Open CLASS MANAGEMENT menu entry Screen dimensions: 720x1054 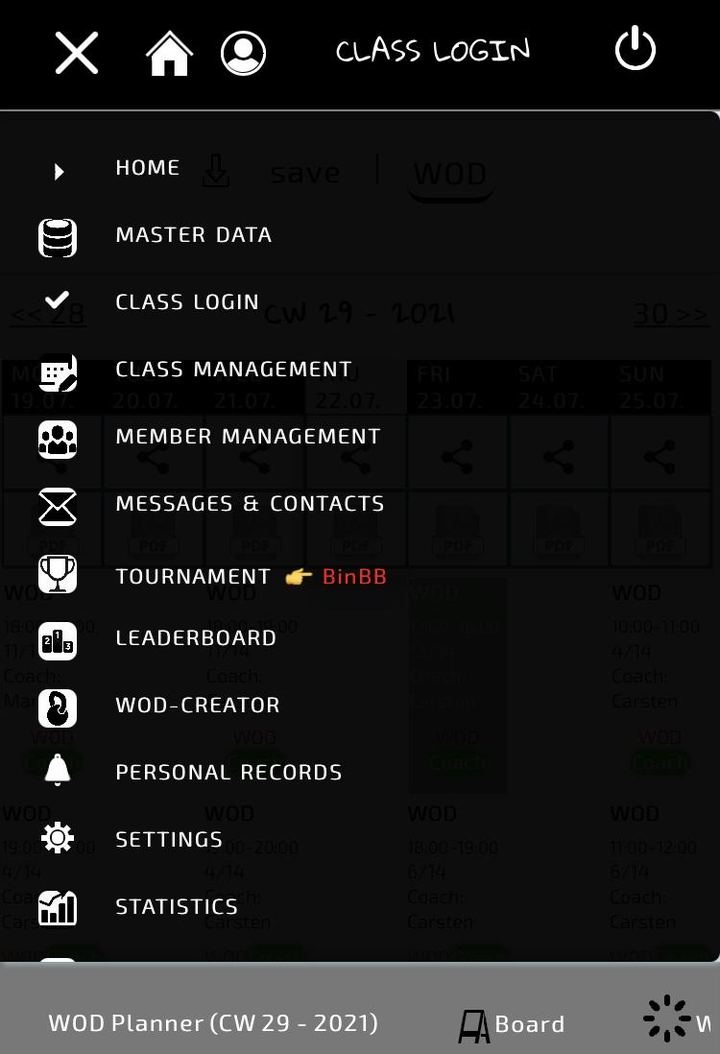233,368
